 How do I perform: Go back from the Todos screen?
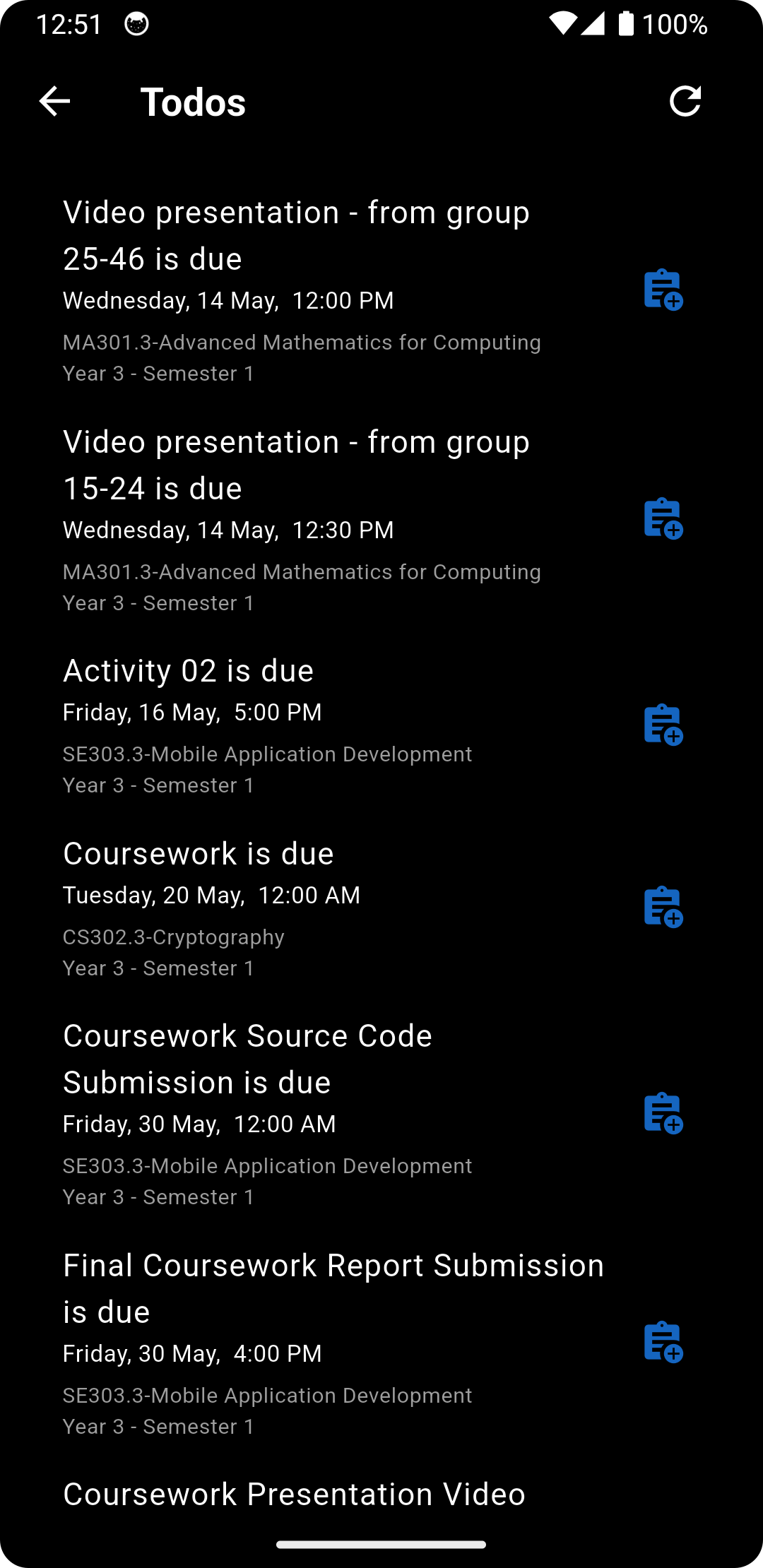click(x=54, y=102)
